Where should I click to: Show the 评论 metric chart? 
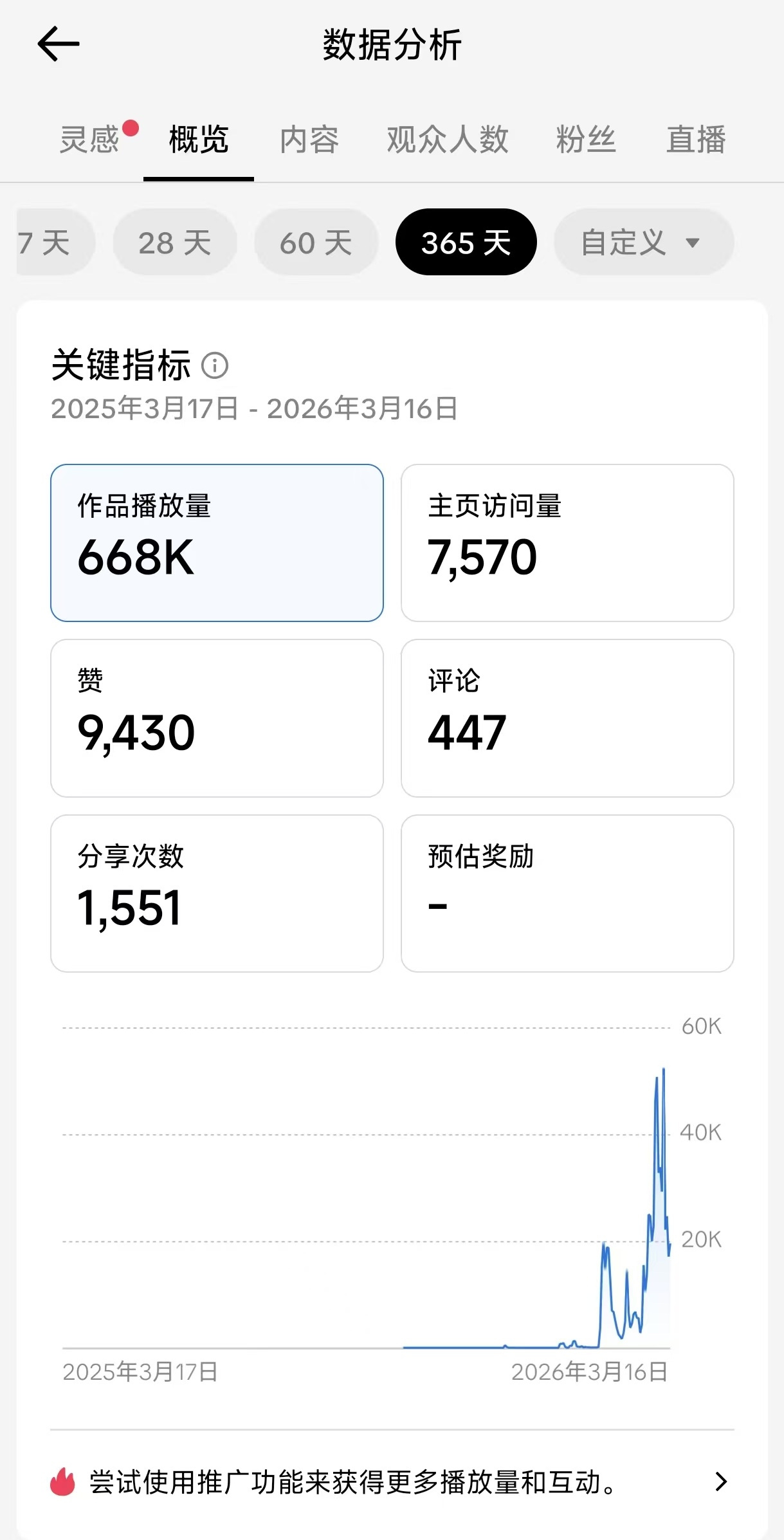click(567, 718)
